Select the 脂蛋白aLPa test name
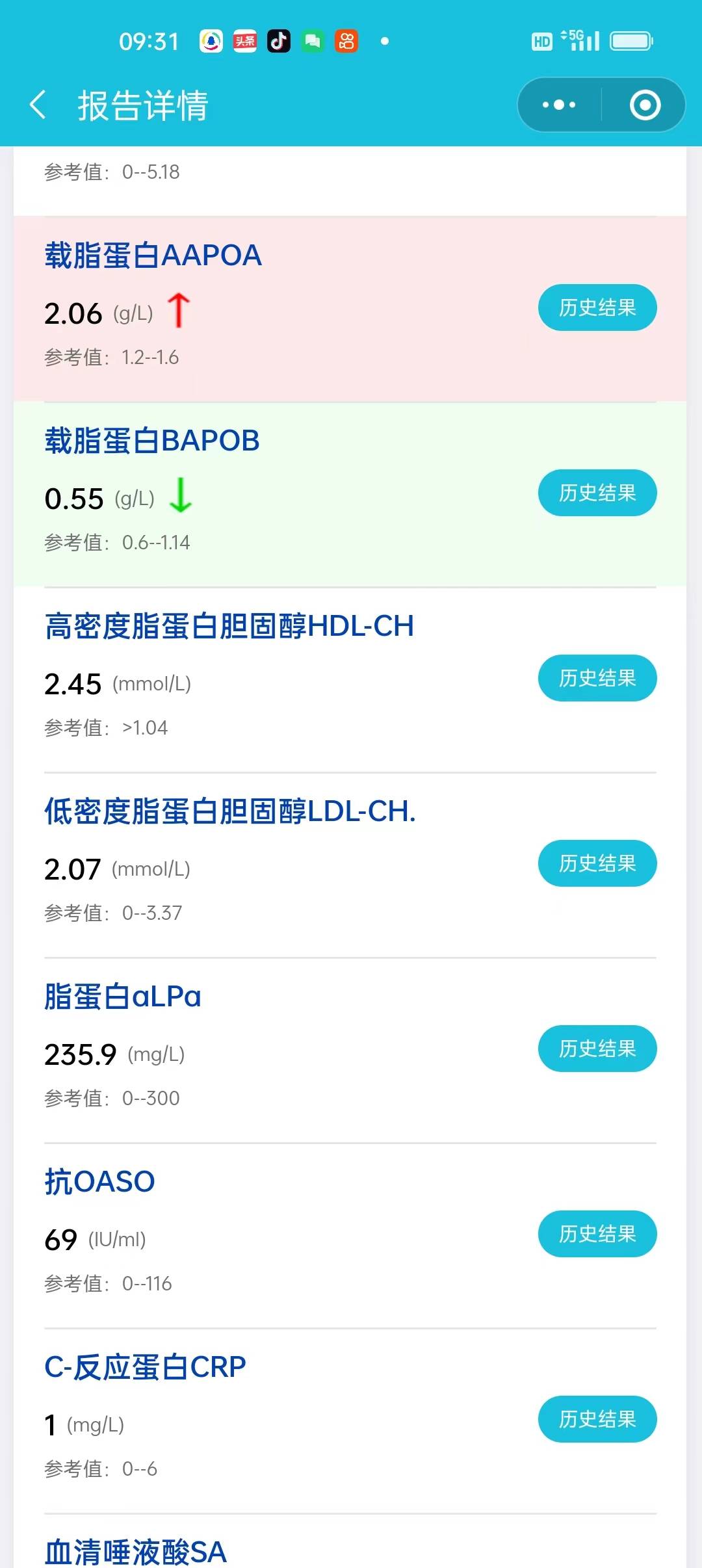Screen dimensions: 702x1568 122,996
